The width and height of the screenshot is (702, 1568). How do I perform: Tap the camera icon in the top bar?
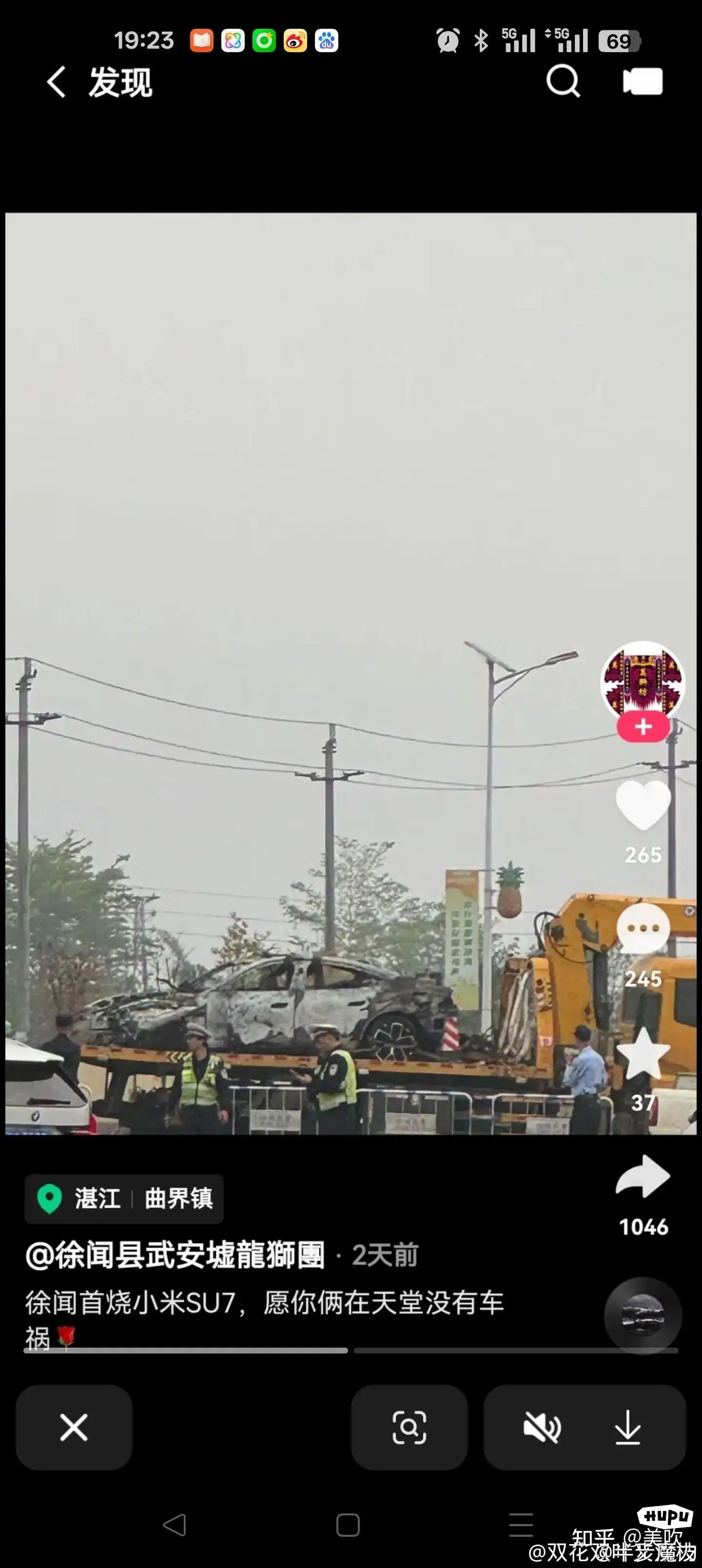(643, 81)
